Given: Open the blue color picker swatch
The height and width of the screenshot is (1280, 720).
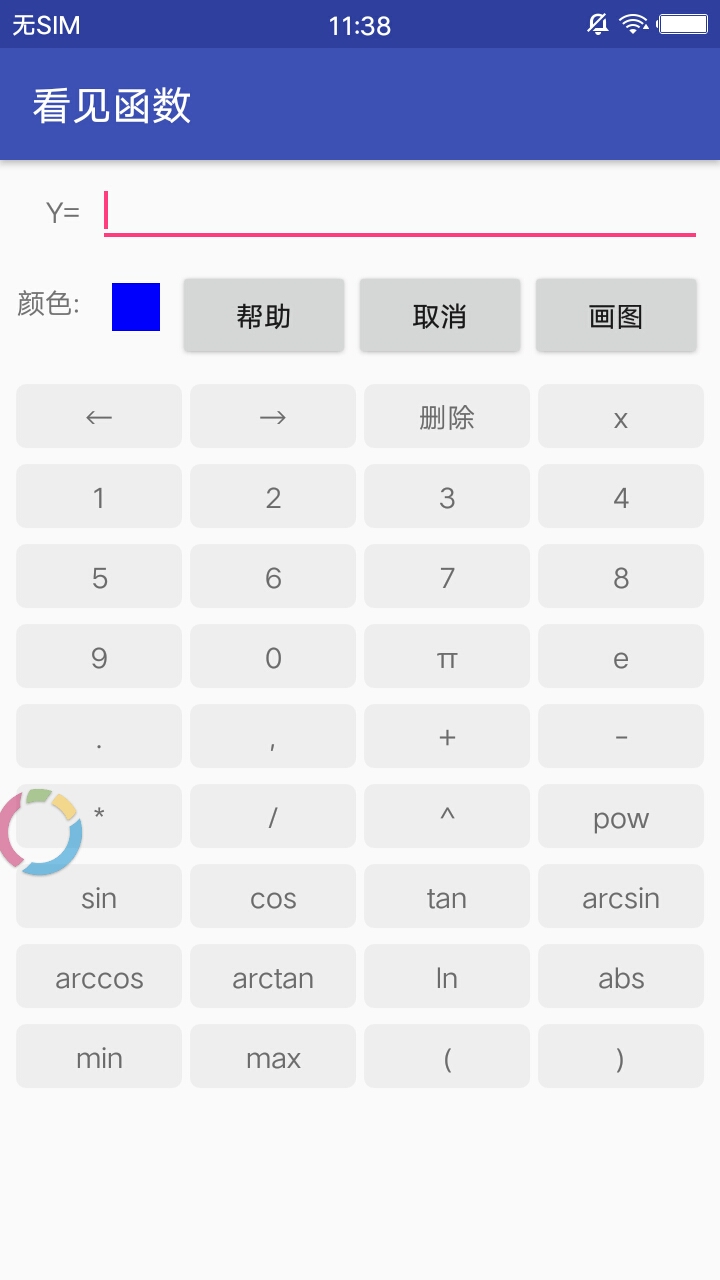Looking at the screenshot, I should click(x=136, y=307).
